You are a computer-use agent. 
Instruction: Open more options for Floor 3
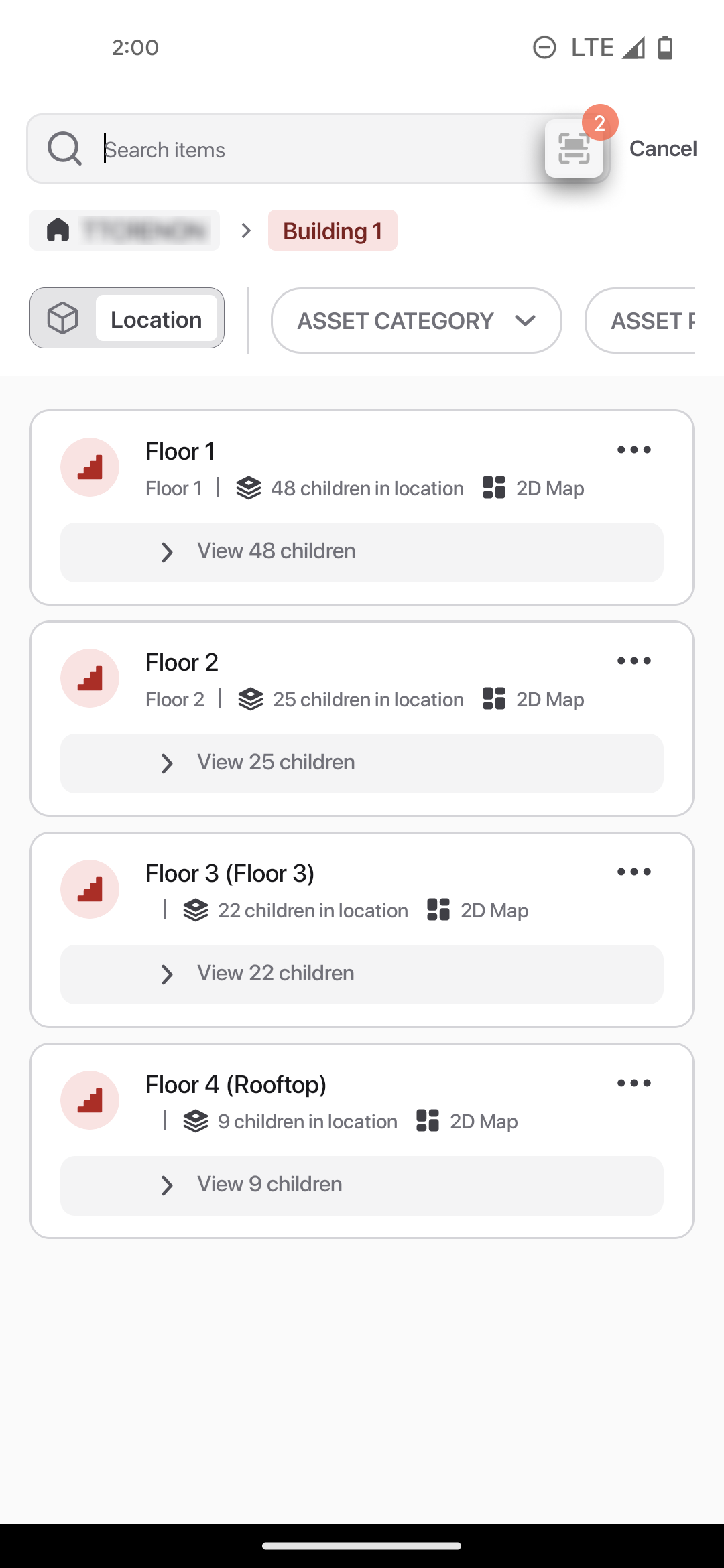click(x=634, y=872)
